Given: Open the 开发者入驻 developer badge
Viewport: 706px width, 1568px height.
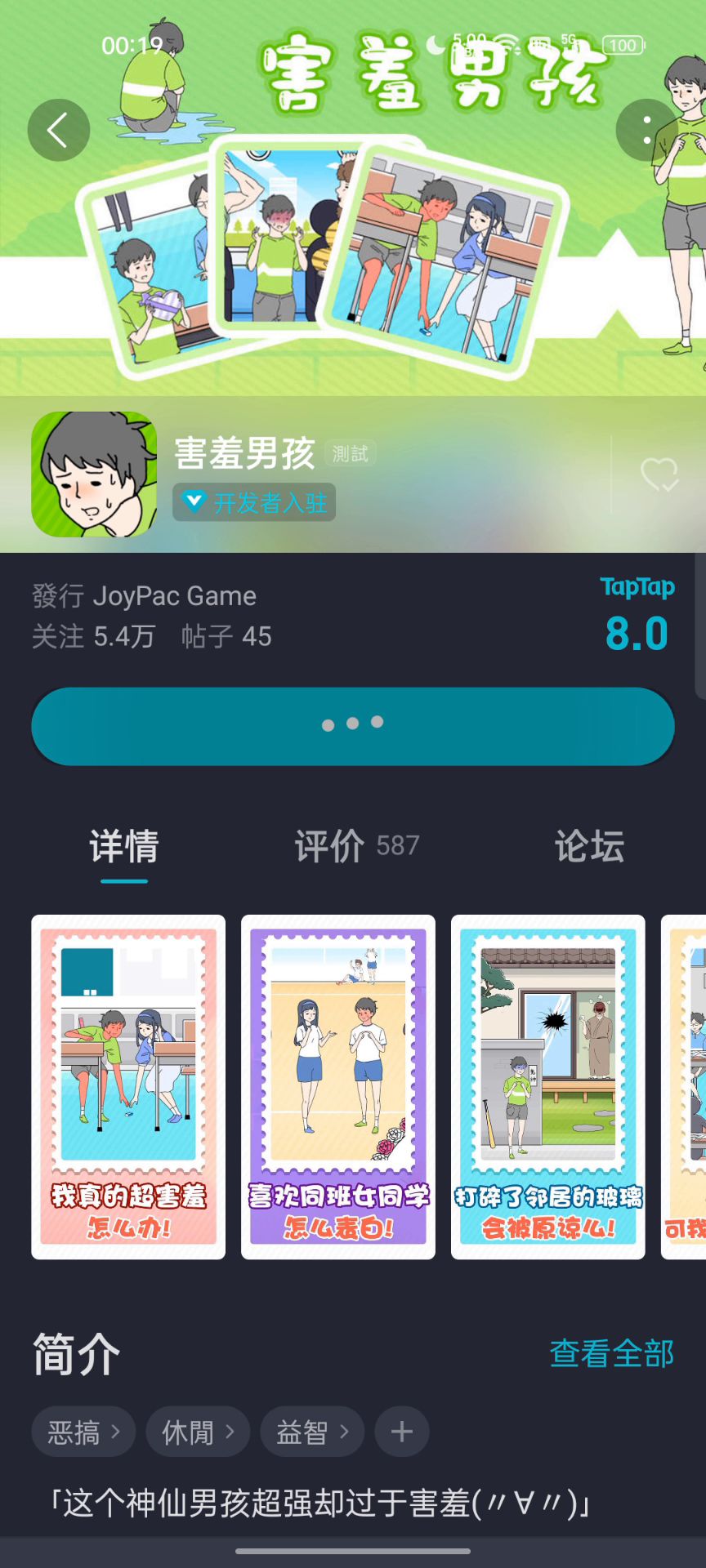Looking at the screenshot, I should pyautogui.click(x=254, y=502).
